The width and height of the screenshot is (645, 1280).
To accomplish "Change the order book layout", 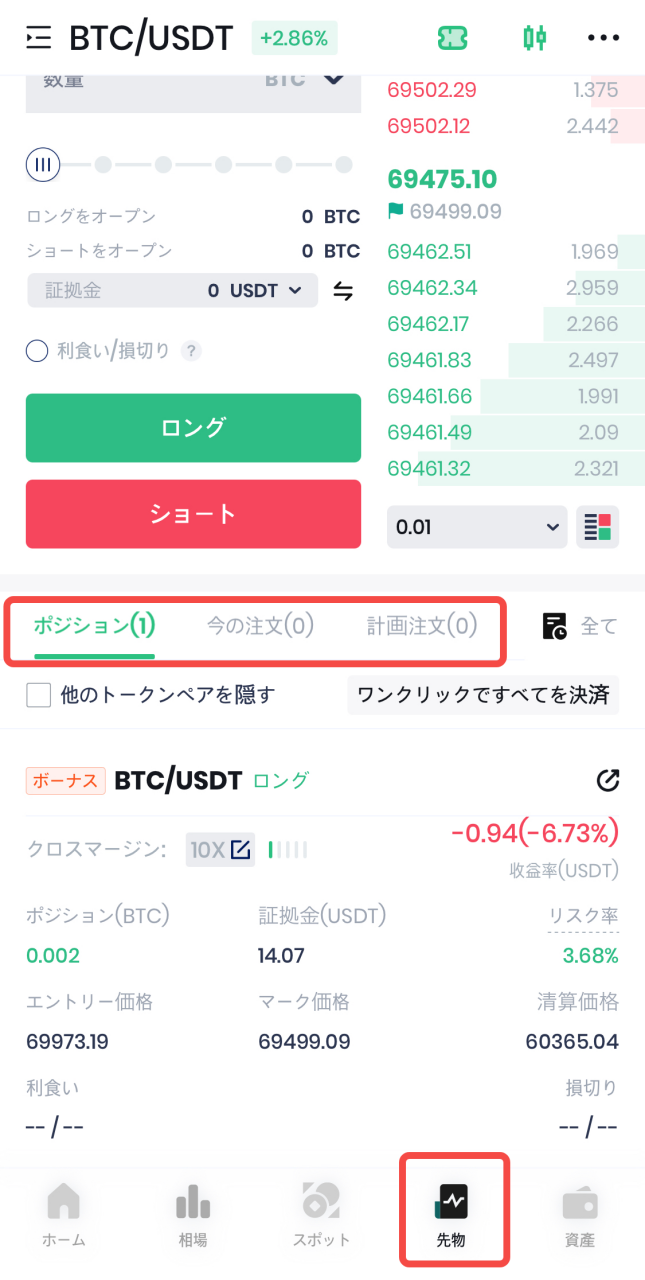I will click(598, 527).
